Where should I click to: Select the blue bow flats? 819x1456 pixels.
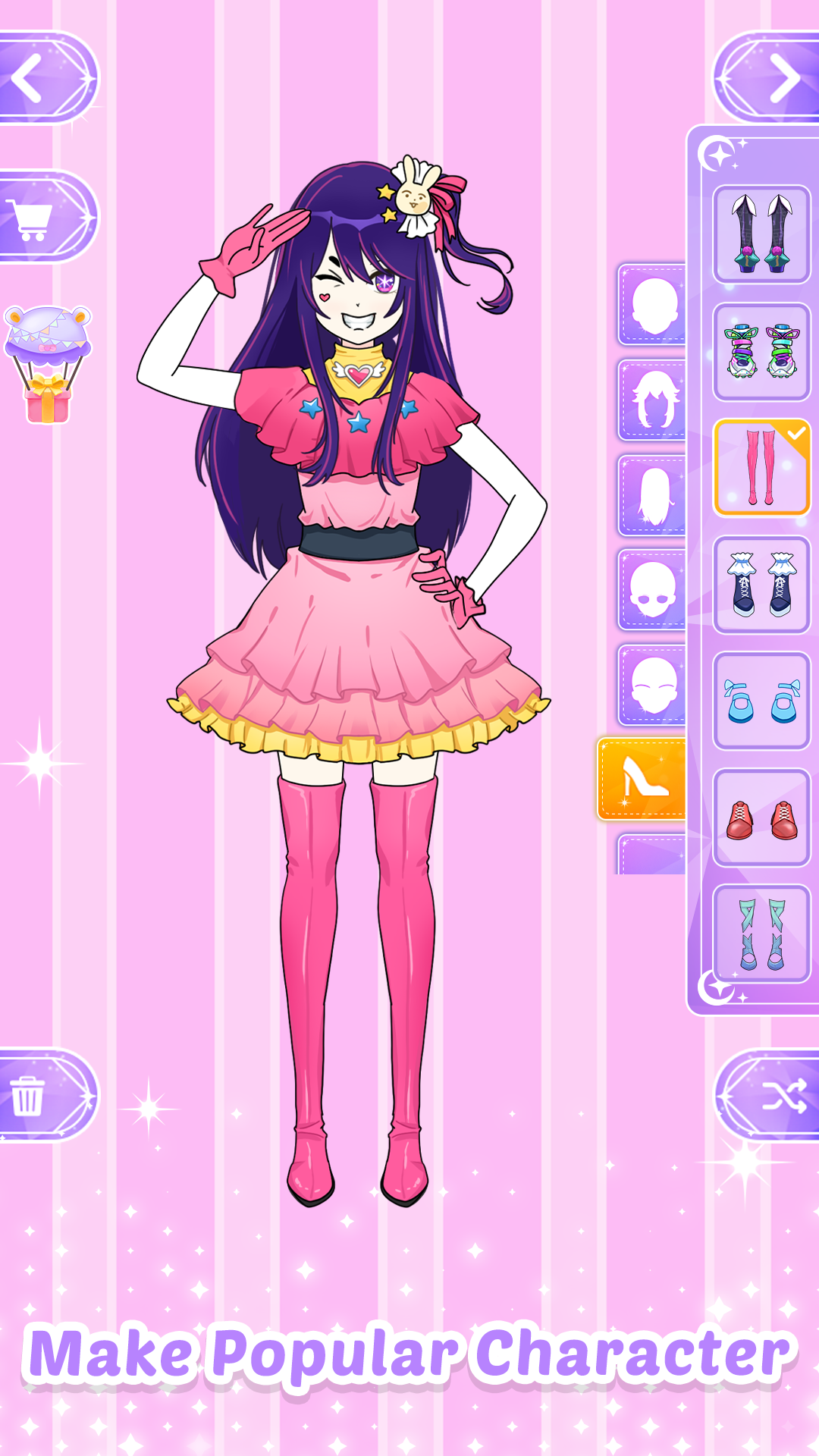pyautogui.click(x=761, y=701)
